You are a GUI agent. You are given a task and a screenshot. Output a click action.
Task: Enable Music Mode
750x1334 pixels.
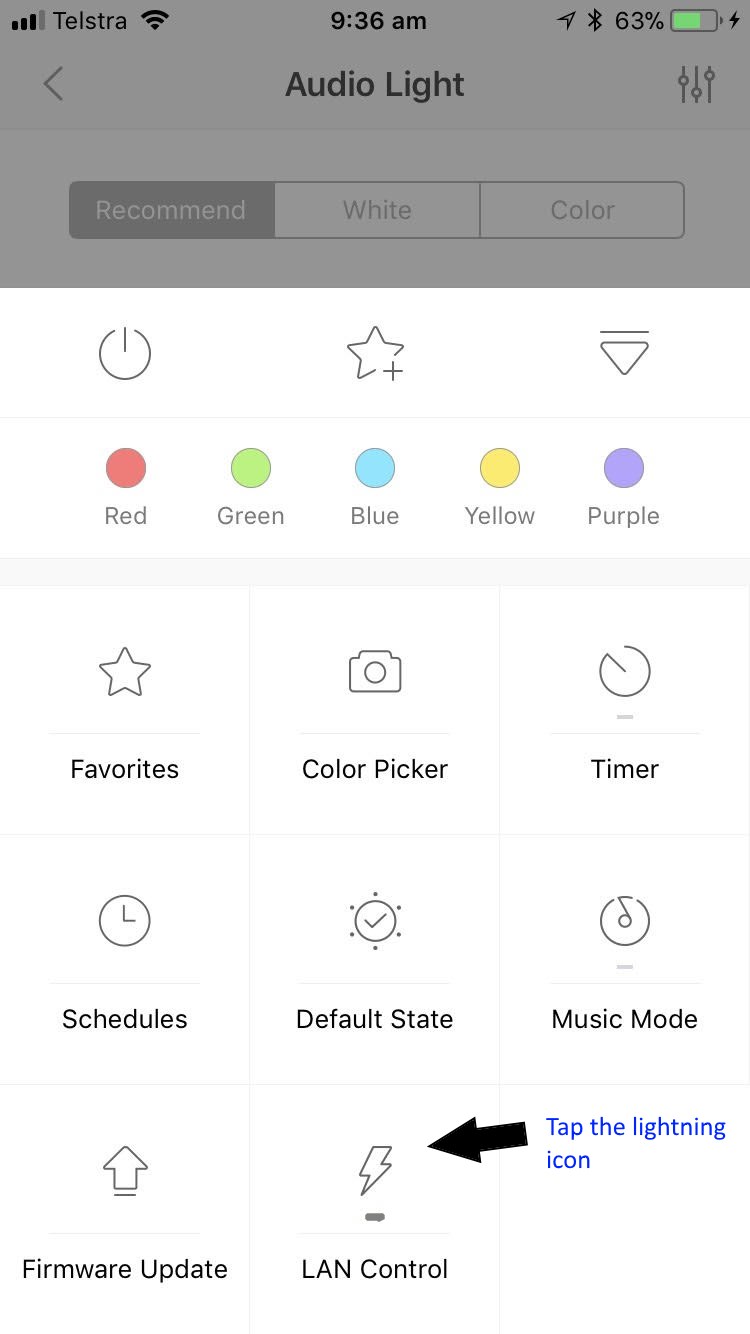click(625, 960)
